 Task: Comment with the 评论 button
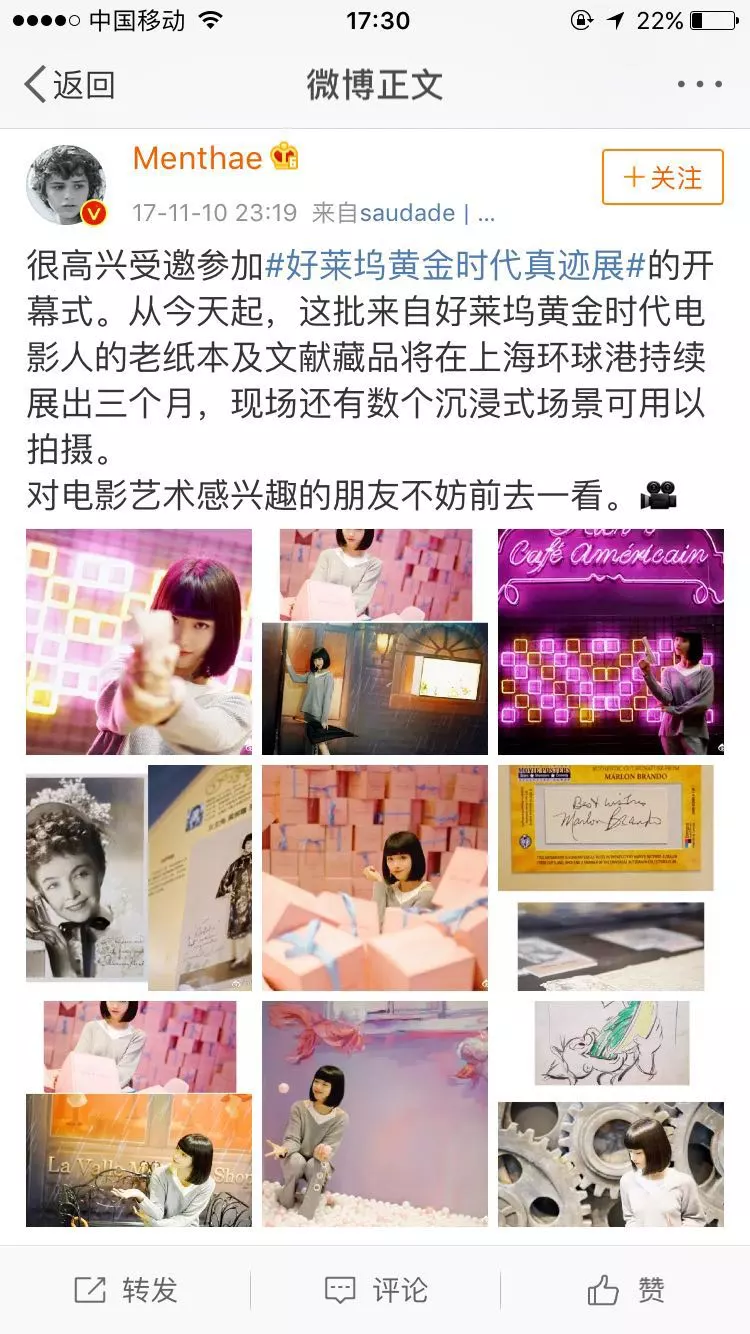375,1290
